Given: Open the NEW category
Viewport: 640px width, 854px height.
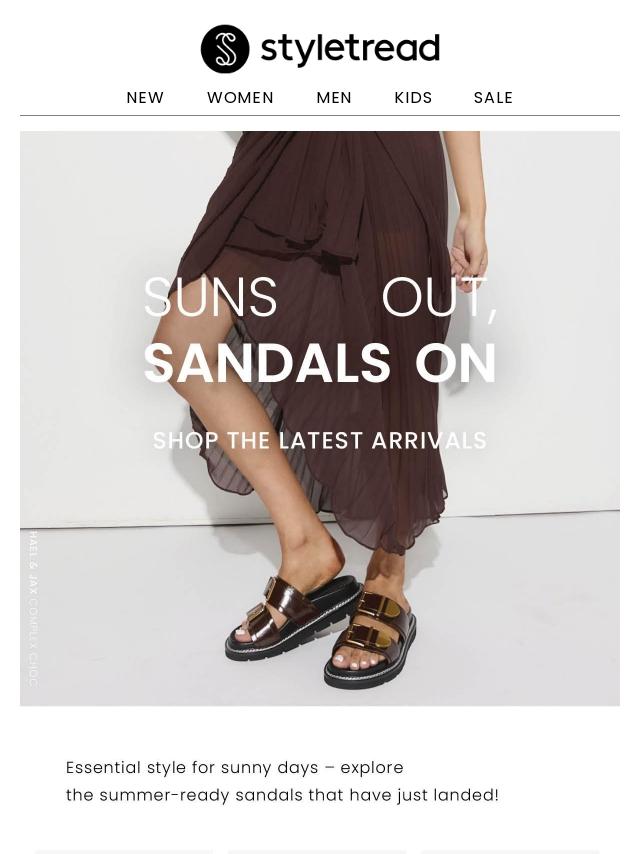Looking at the screenshot, I should pos(145,98).
